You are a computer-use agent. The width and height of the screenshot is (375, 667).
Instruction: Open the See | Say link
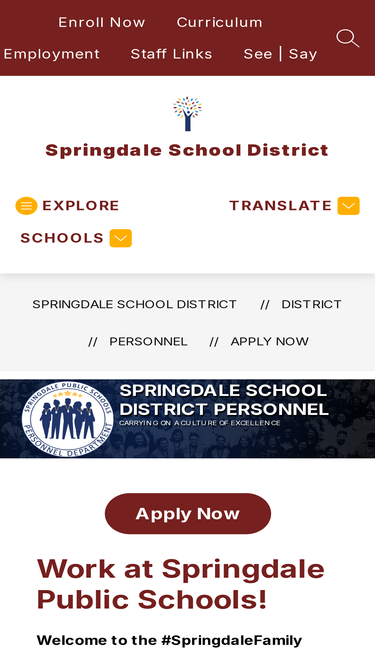(280, 54)
